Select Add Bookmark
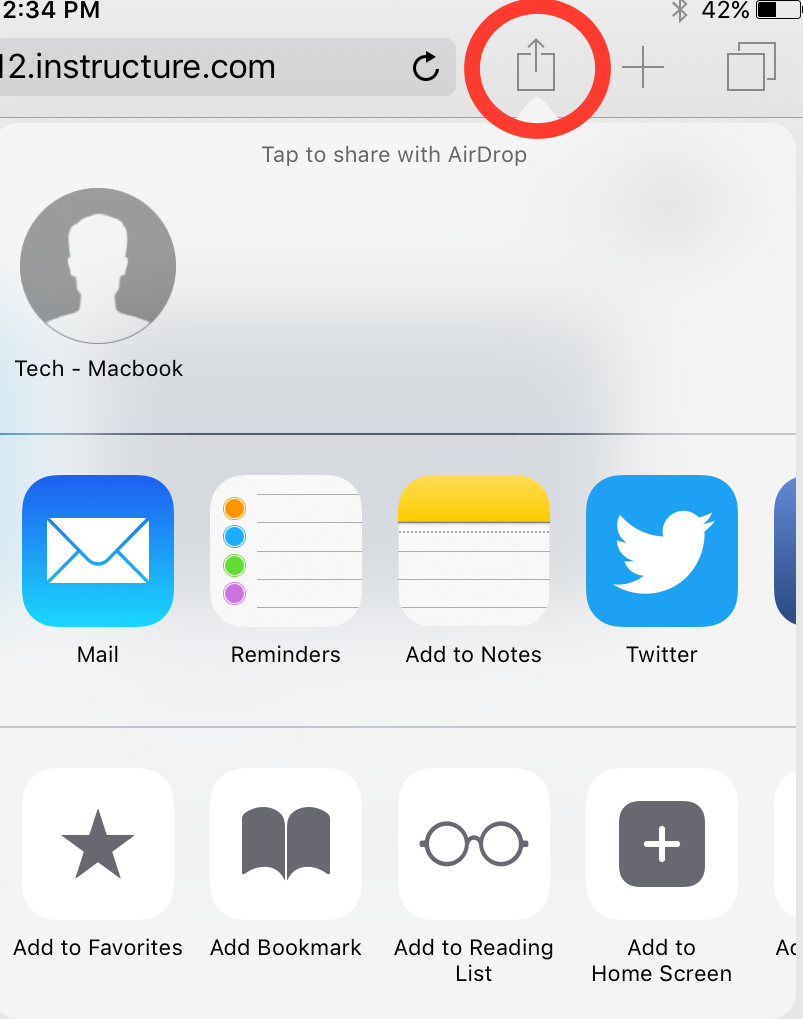Image resolution: width=803 pixels, height=1019 pixels. [x=286, y=844]
